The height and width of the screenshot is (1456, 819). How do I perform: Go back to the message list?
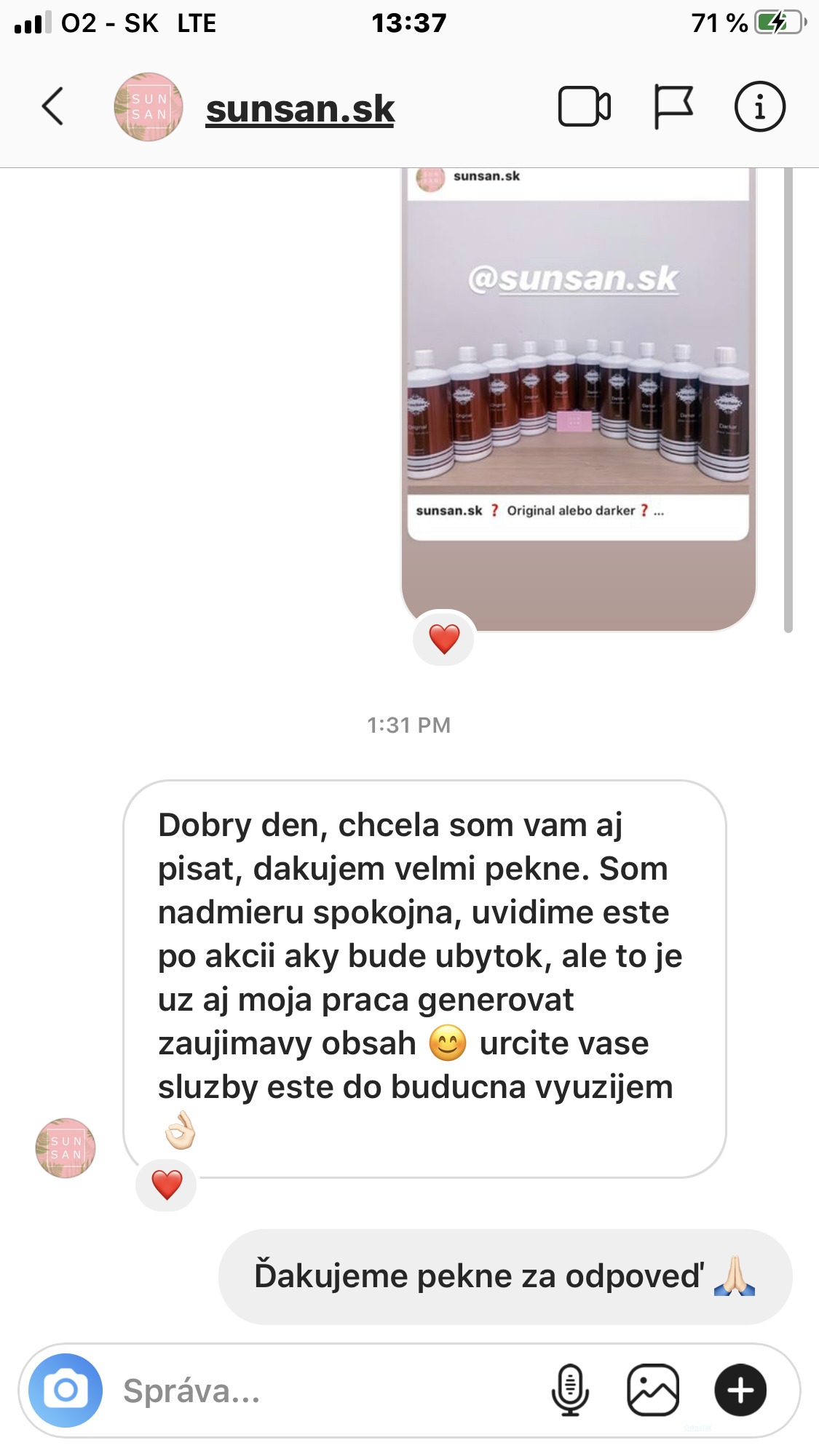[52, 107]
